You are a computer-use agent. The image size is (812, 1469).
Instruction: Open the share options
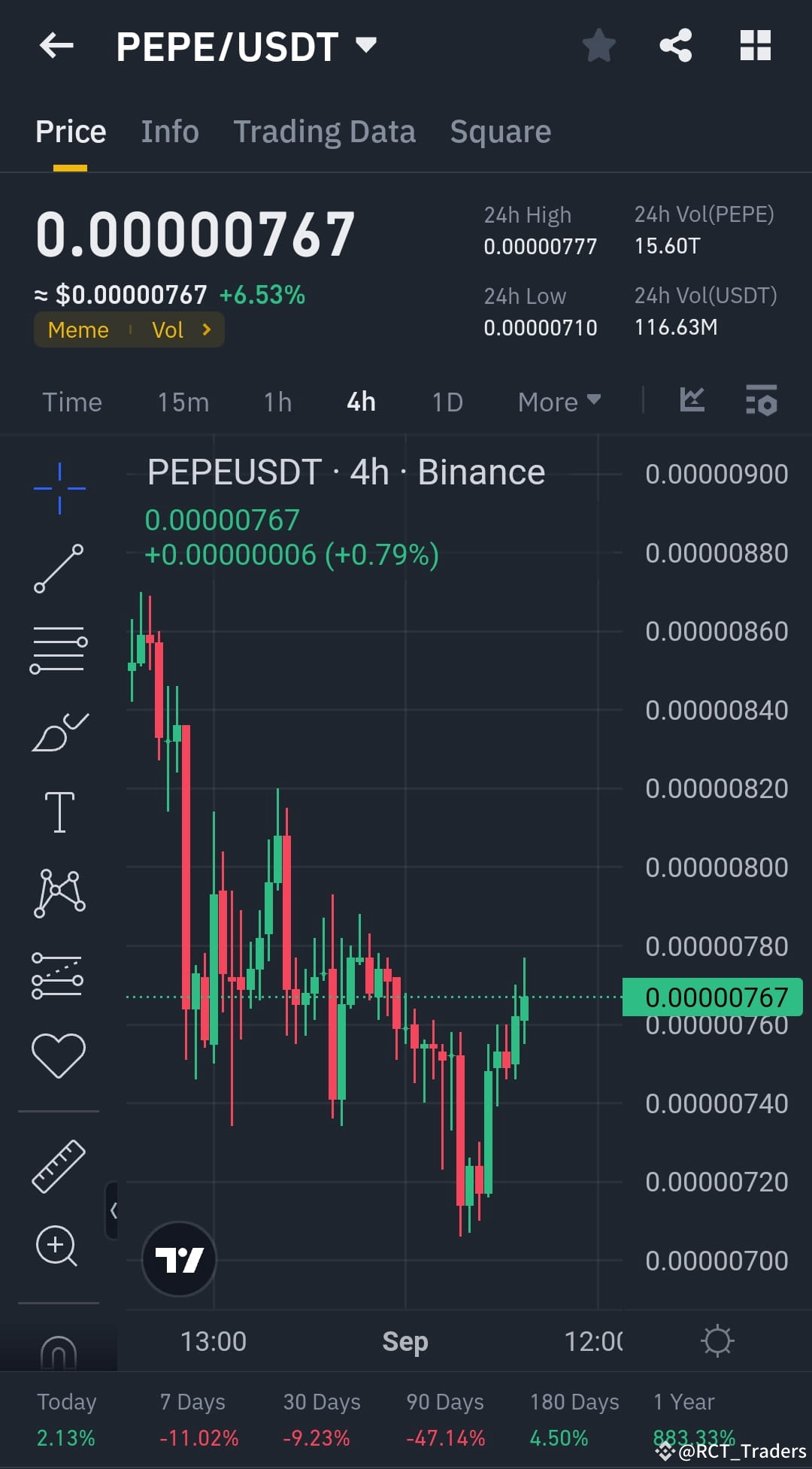[x=674, y=45]
